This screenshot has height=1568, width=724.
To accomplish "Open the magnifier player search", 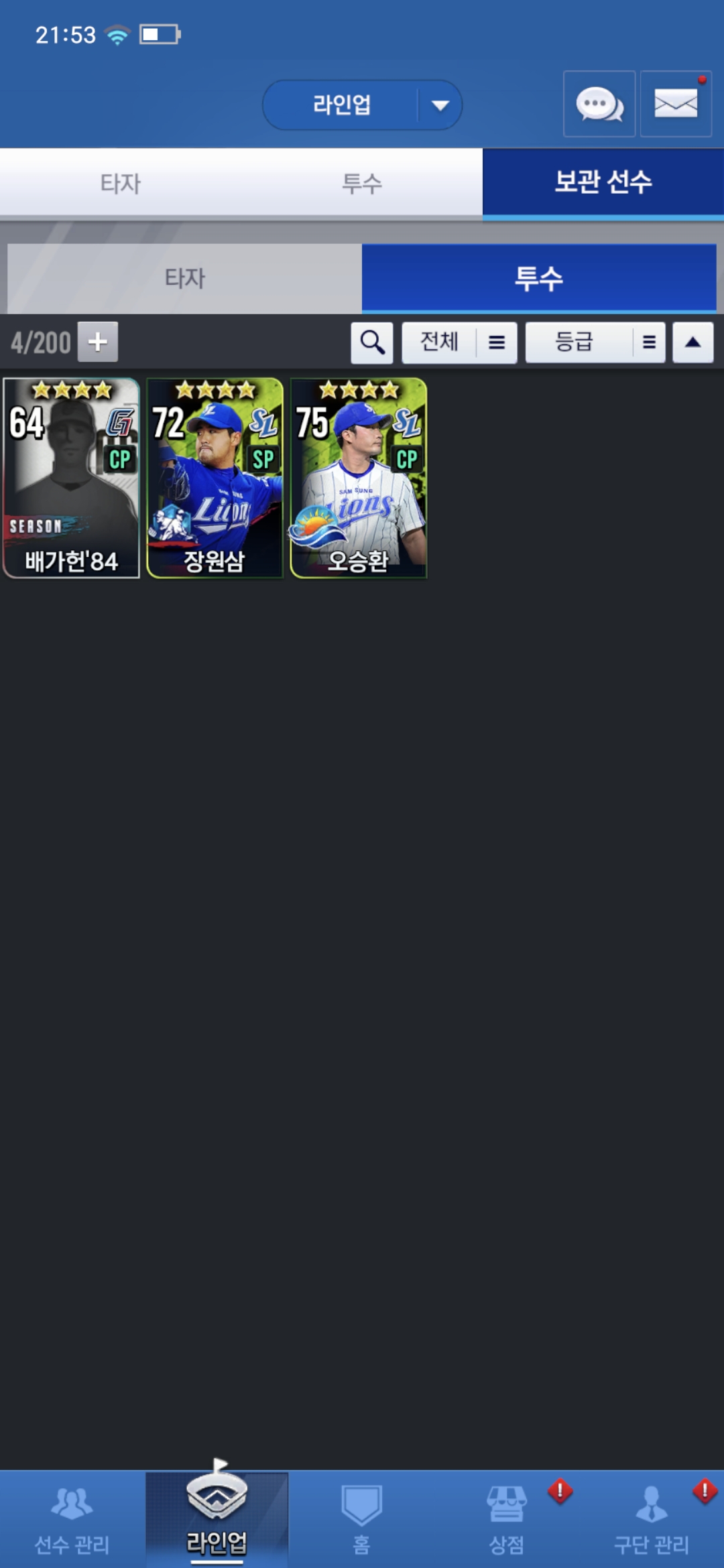I will click(372, 342).
